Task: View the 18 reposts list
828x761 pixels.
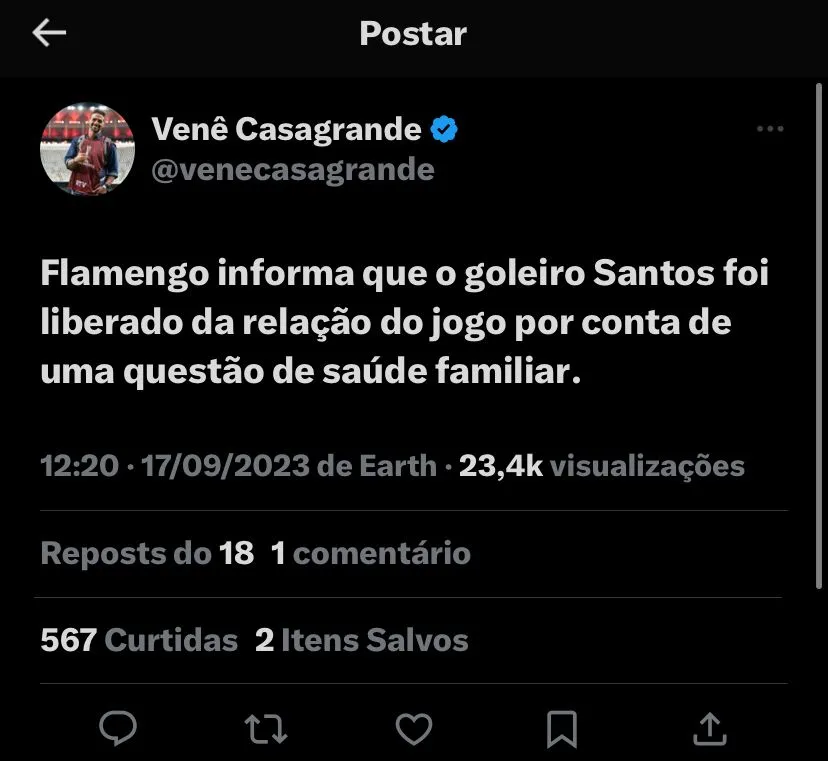Action: coord(147,553)
